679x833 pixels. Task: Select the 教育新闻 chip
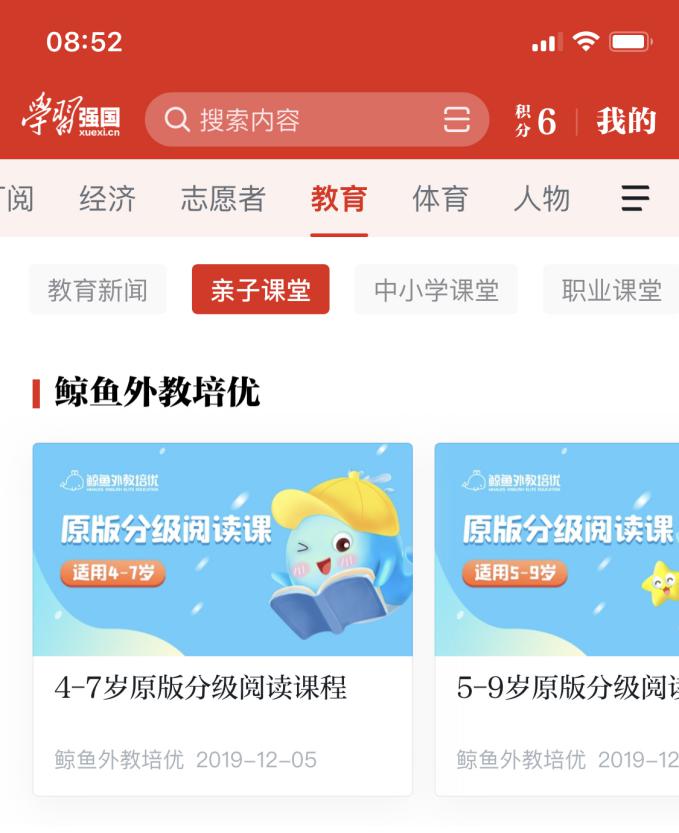(98, 290)
